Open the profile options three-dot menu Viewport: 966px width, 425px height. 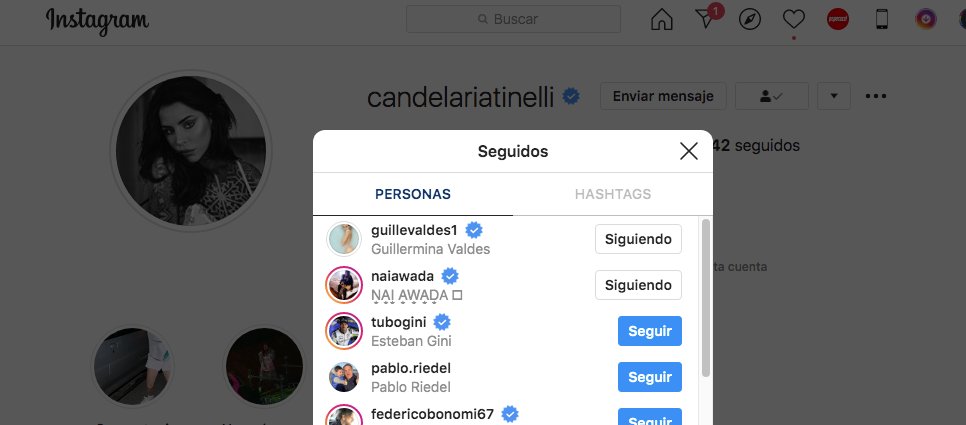[x=876, y=96]
